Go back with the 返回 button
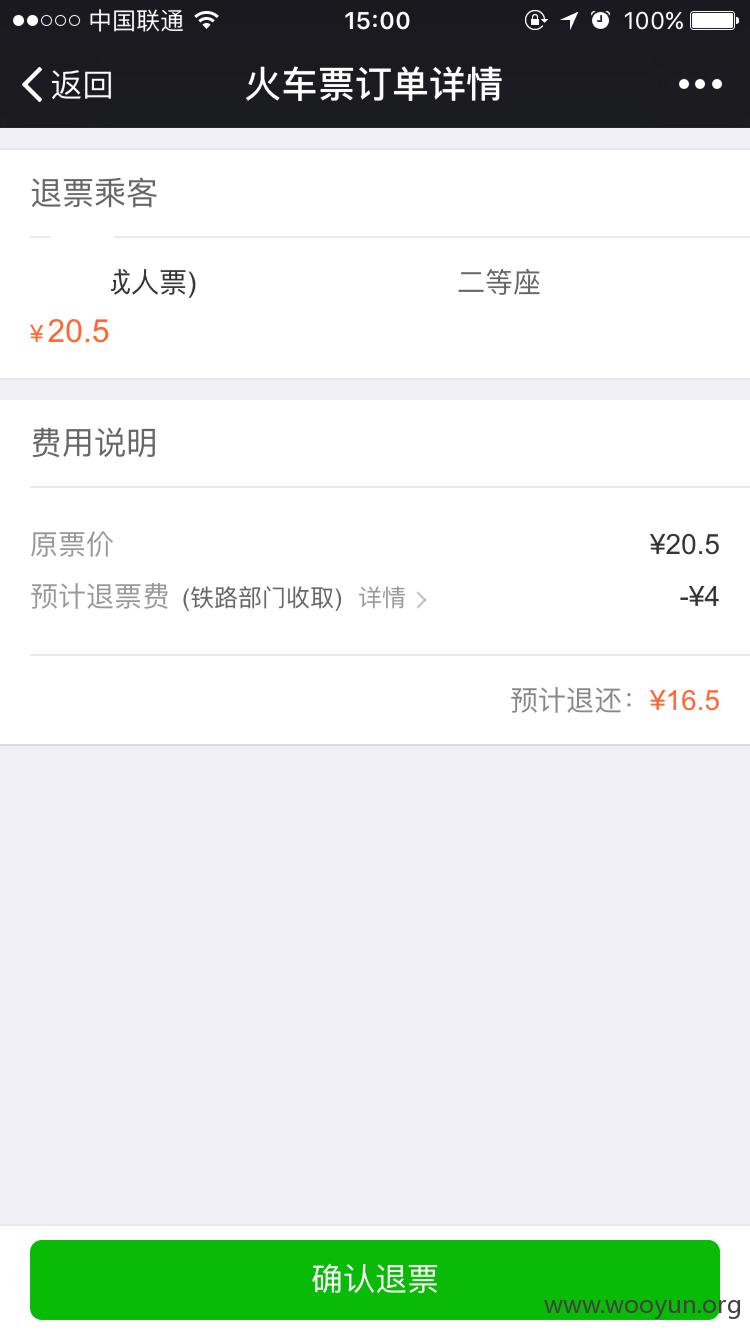750x1334 pixels. (67, 85)
